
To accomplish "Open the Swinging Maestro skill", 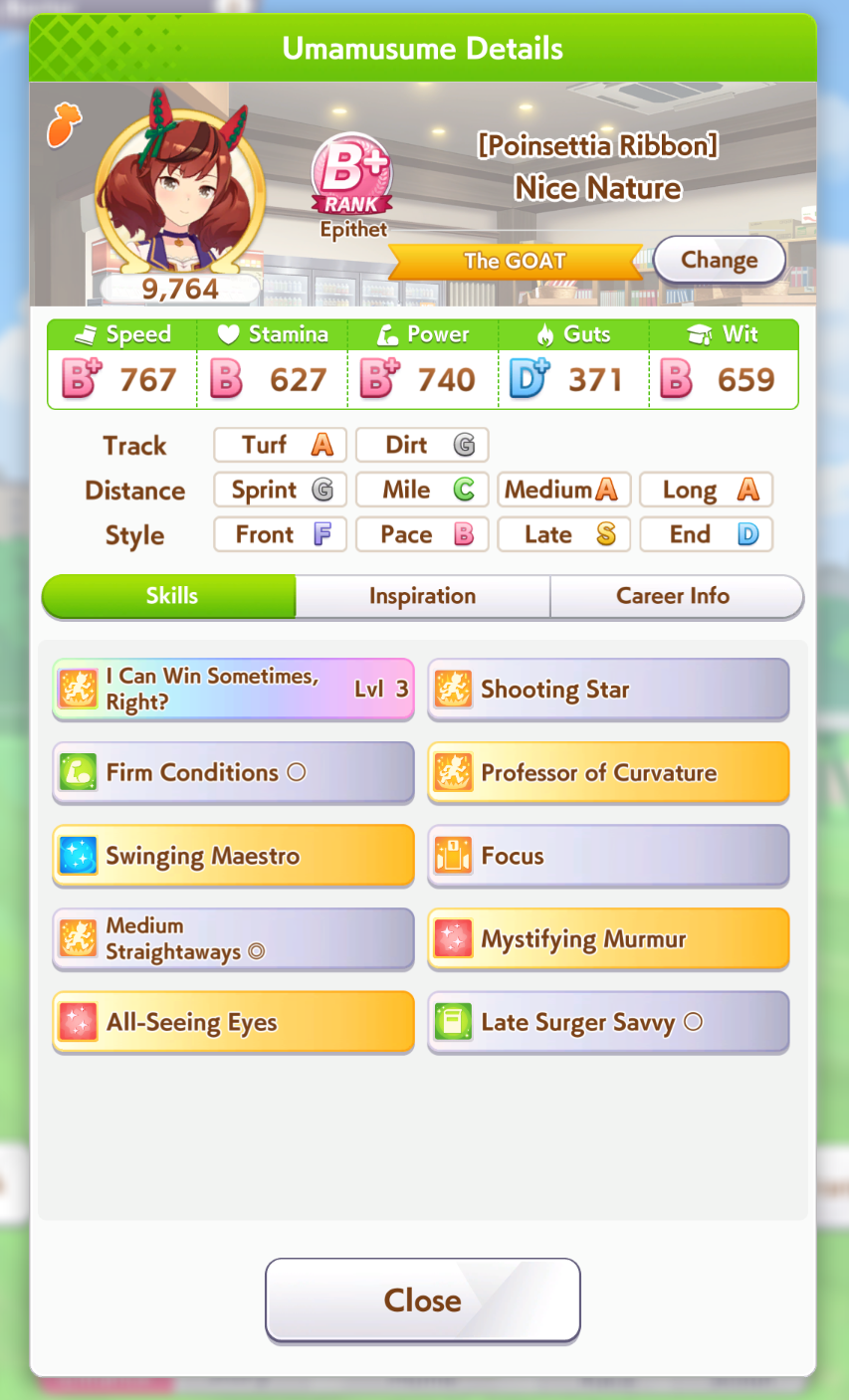I will (234, 856).
